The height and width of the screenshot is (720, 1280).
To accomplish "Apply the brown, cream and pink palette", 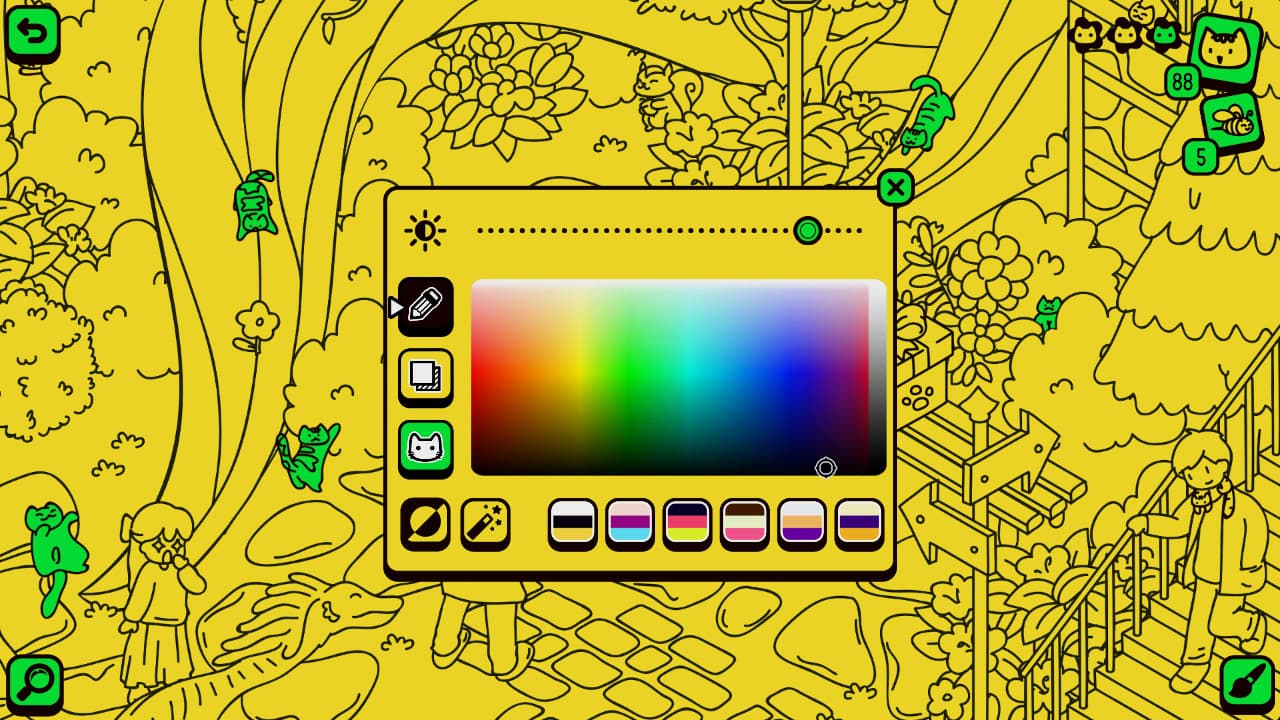I will [745, 523].
